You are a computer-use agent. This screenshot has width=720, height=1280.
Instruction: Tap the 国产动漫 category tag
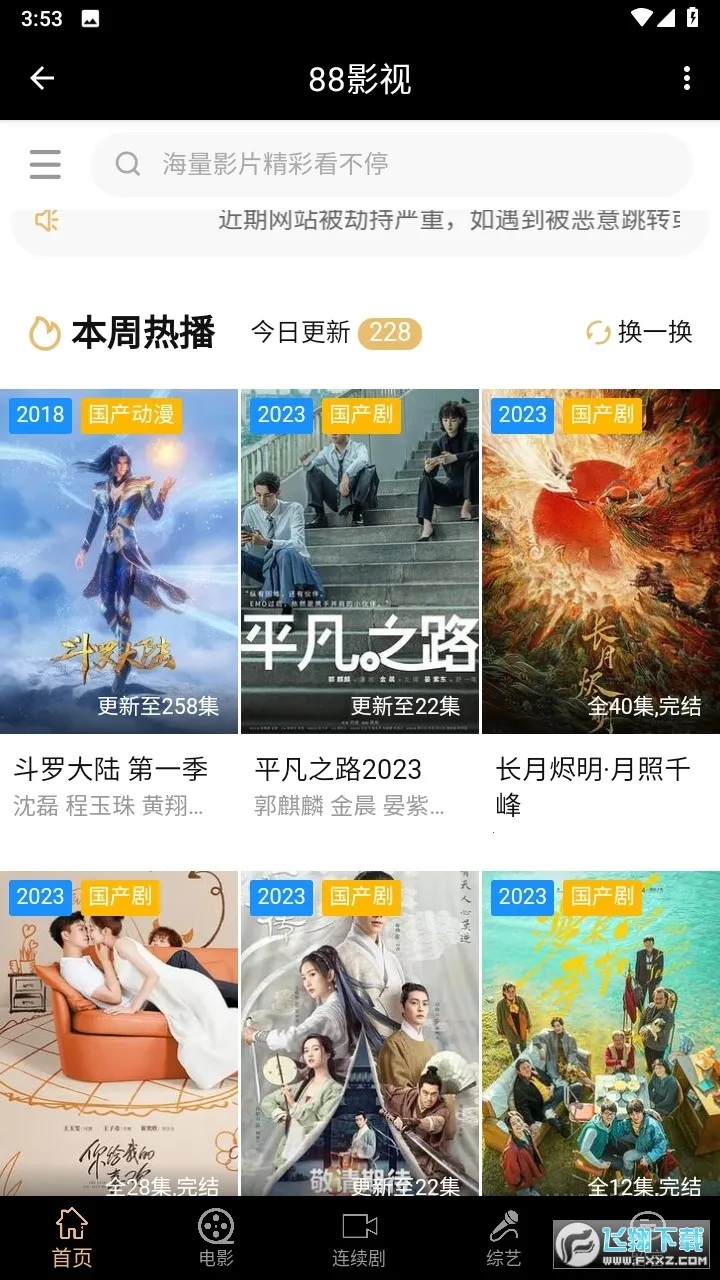(x=131, y=415)
